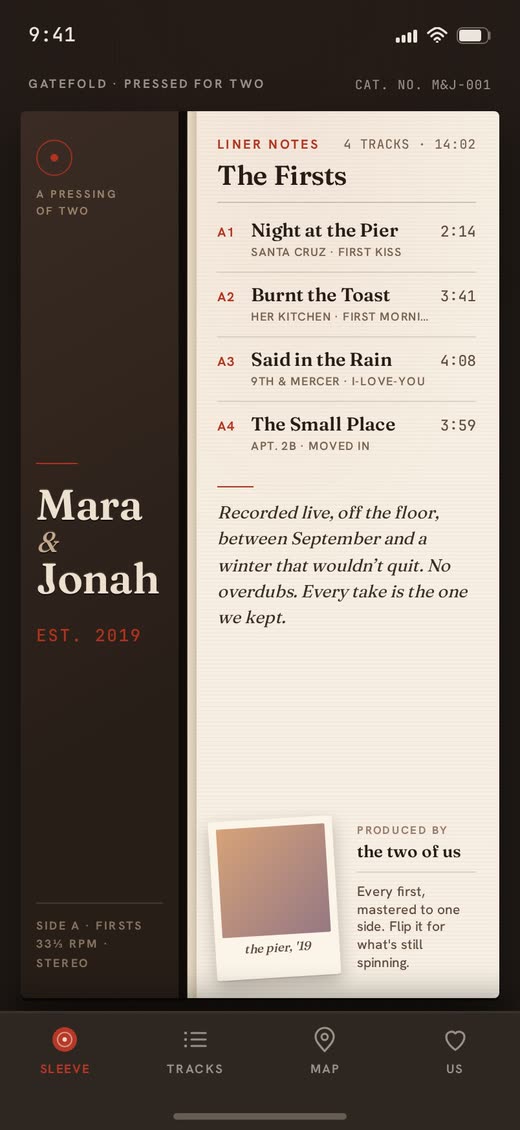Open track A4 The Small Place
520x1130 pixels.
pos(346,434)
